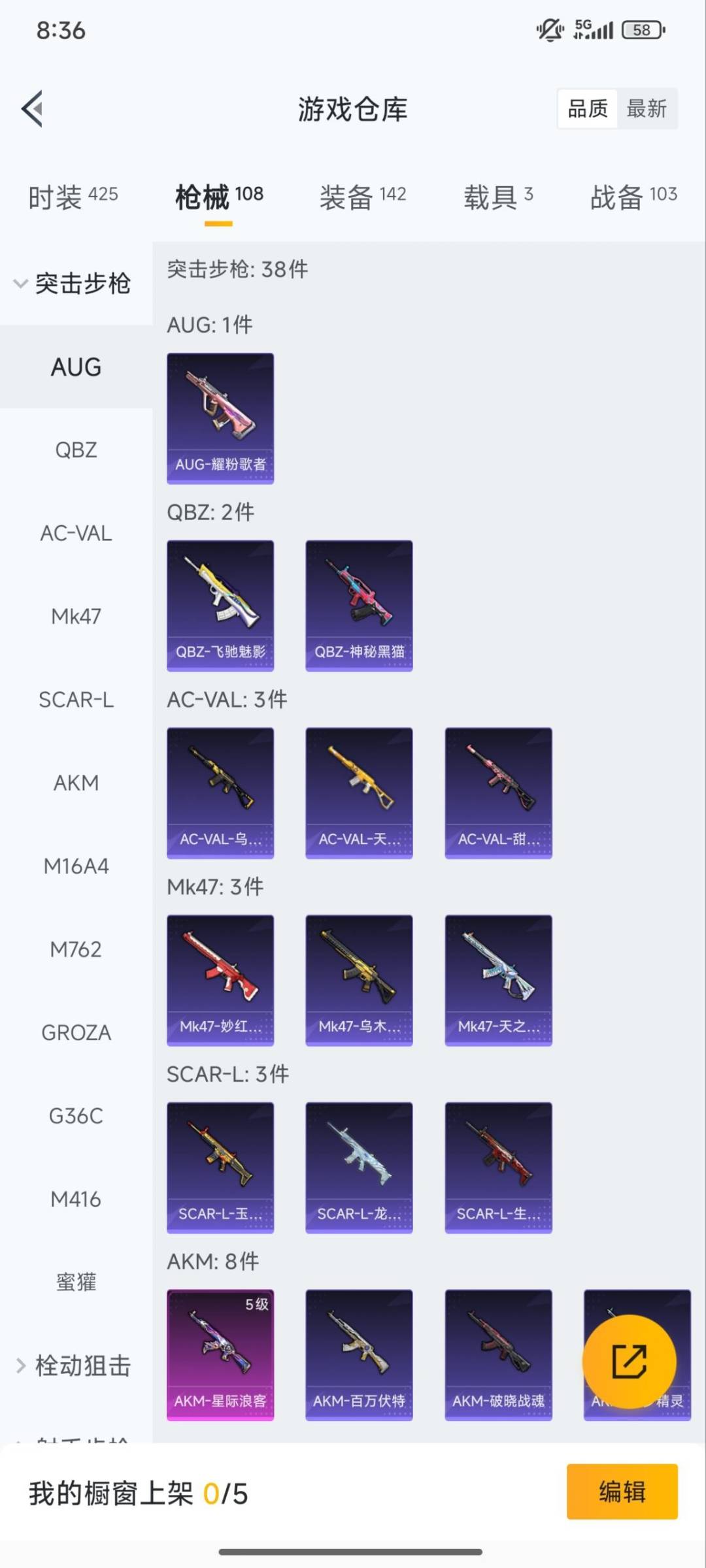Sort by 品质
706x1568 pixels.
point(588,108)
